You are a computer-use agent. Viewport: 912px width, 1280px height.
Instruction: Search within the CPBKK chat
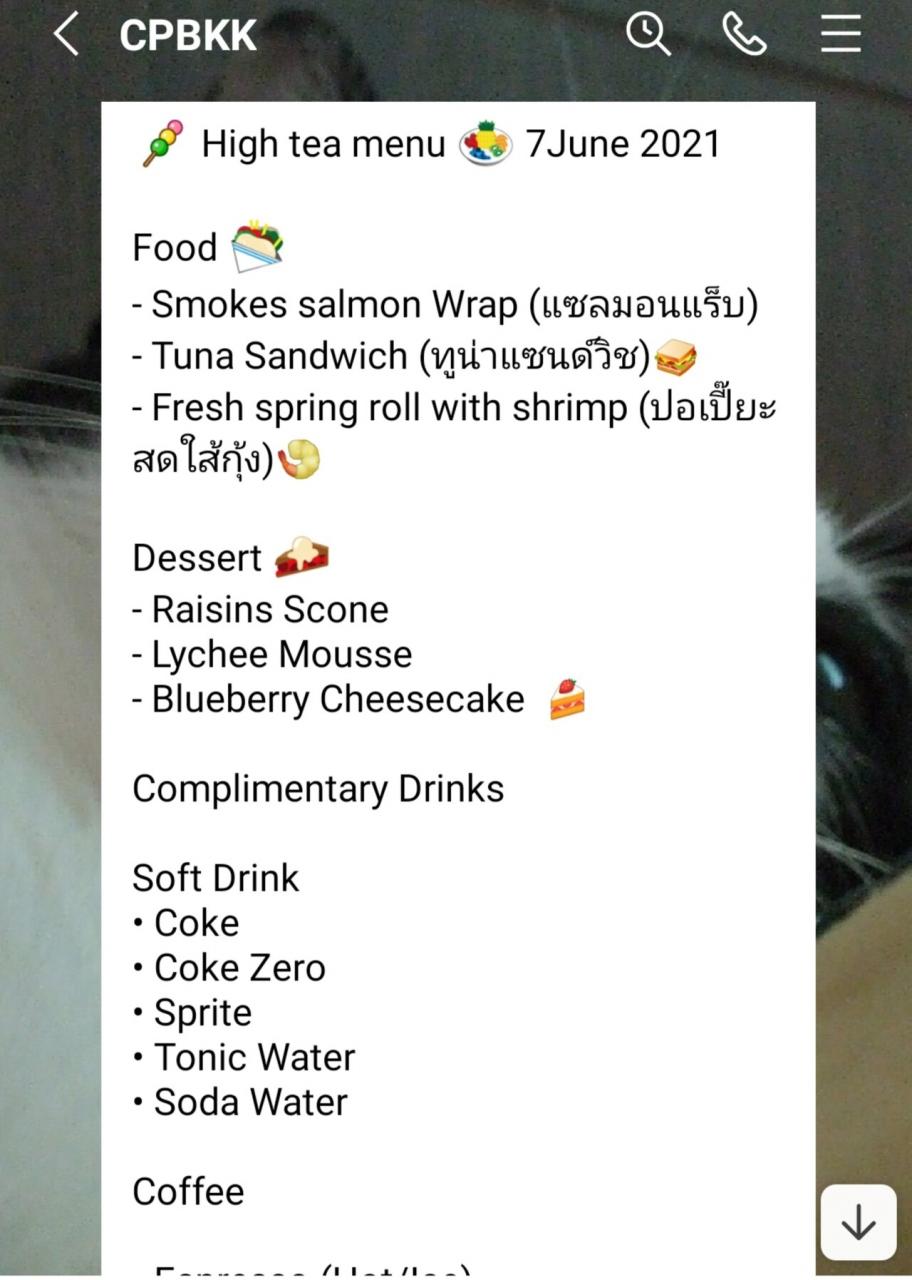(648, 35)
